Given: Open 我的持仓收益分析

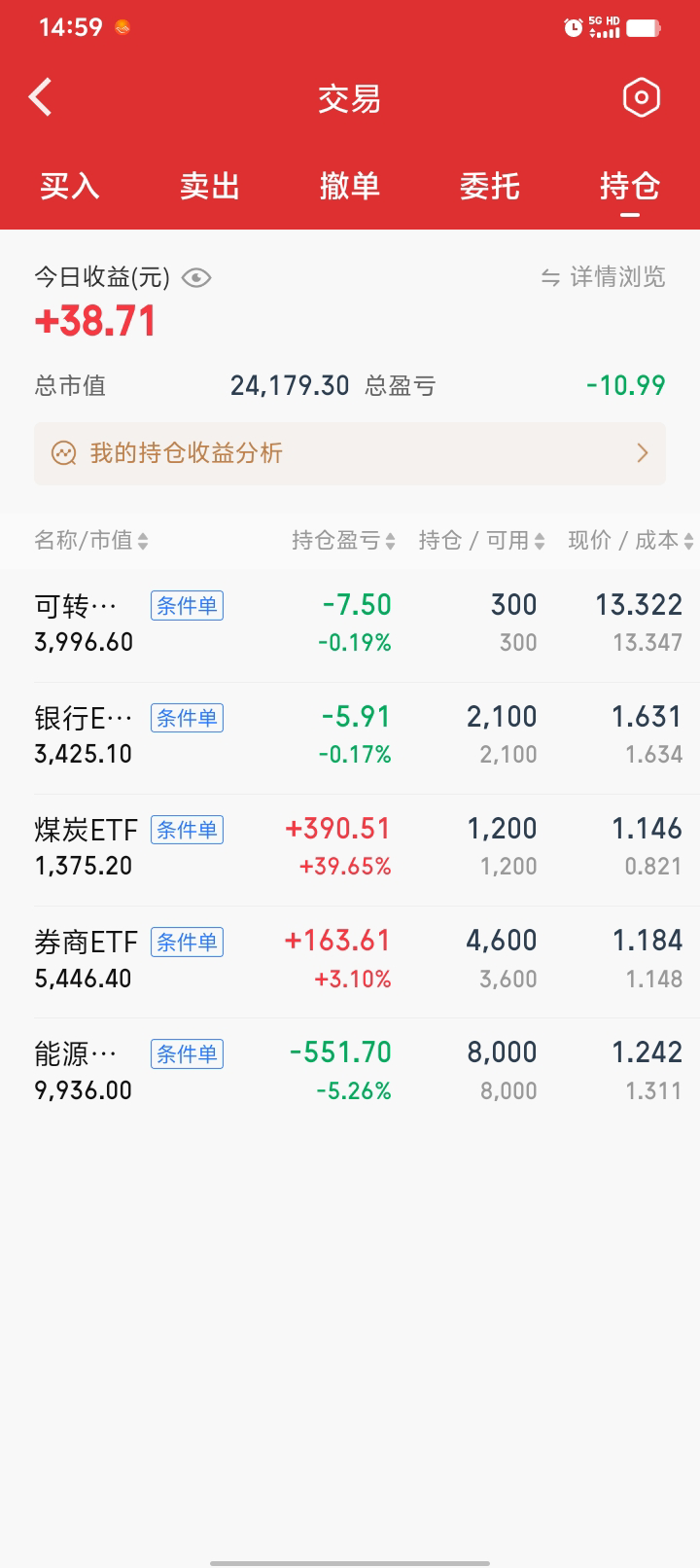Looking at the screenshot, I should [350, 453].
